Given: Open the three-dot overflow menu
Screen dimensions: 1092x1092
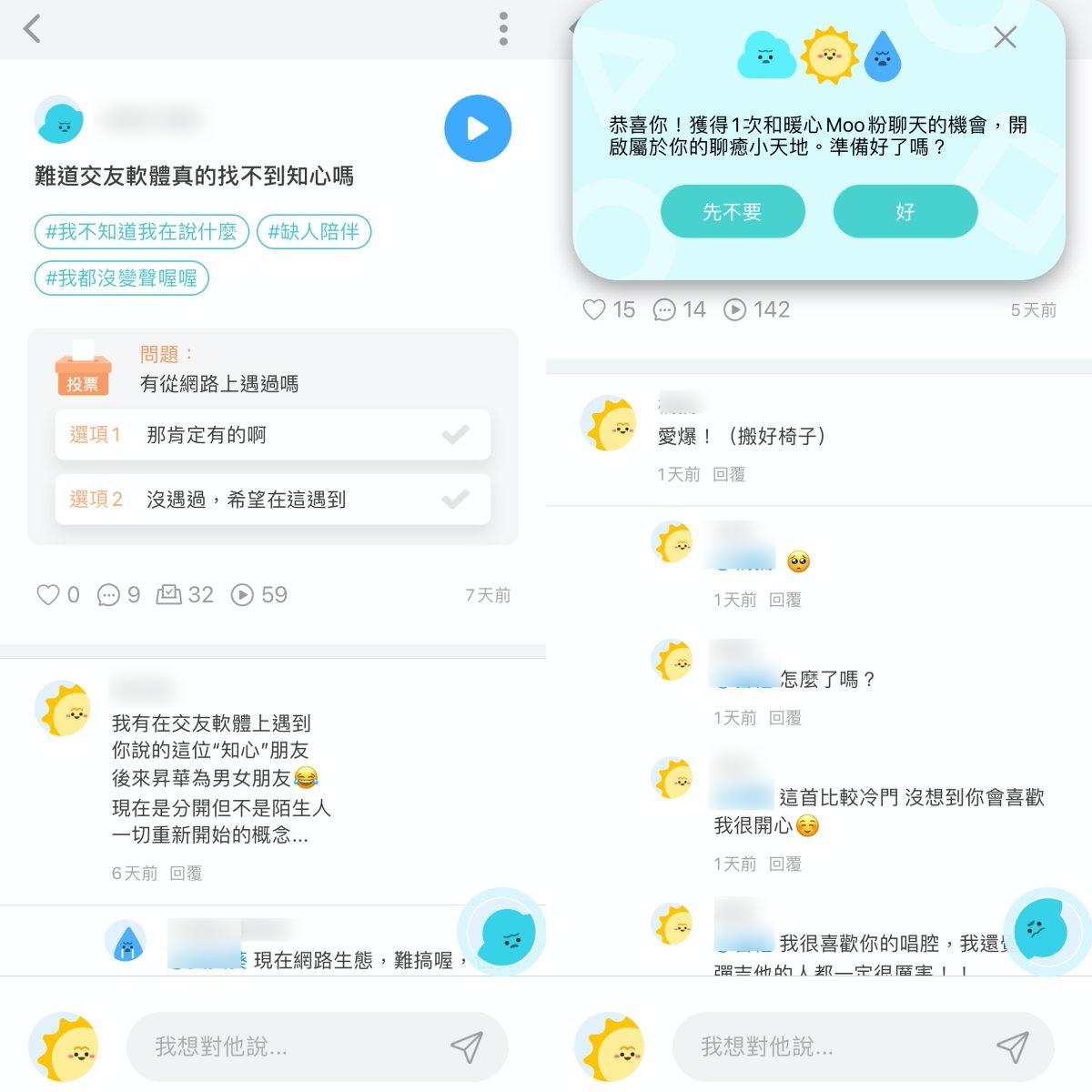Looking at the screenshot, I should pos(503,29).
